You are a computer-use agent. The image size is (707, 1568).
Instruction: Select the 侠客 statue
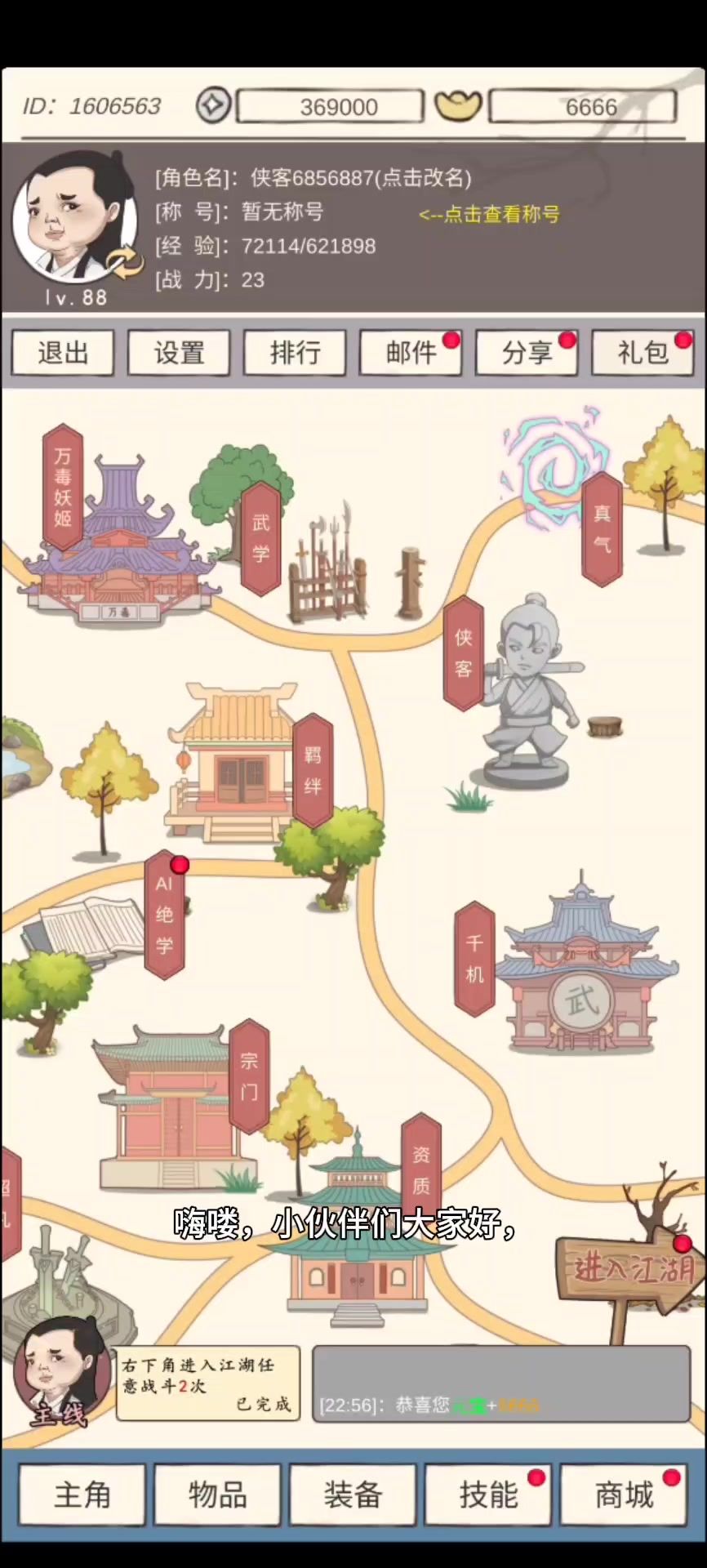pyautogui.click(x=464, y=652)
